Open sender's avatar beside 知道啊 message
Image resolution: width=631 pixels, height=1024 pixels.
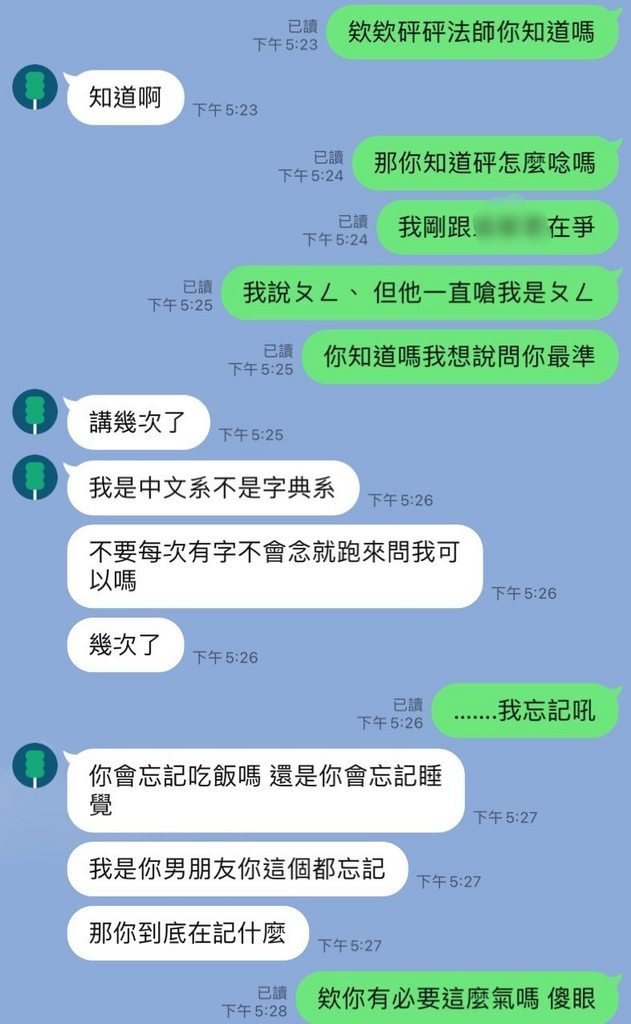point(34,87)
